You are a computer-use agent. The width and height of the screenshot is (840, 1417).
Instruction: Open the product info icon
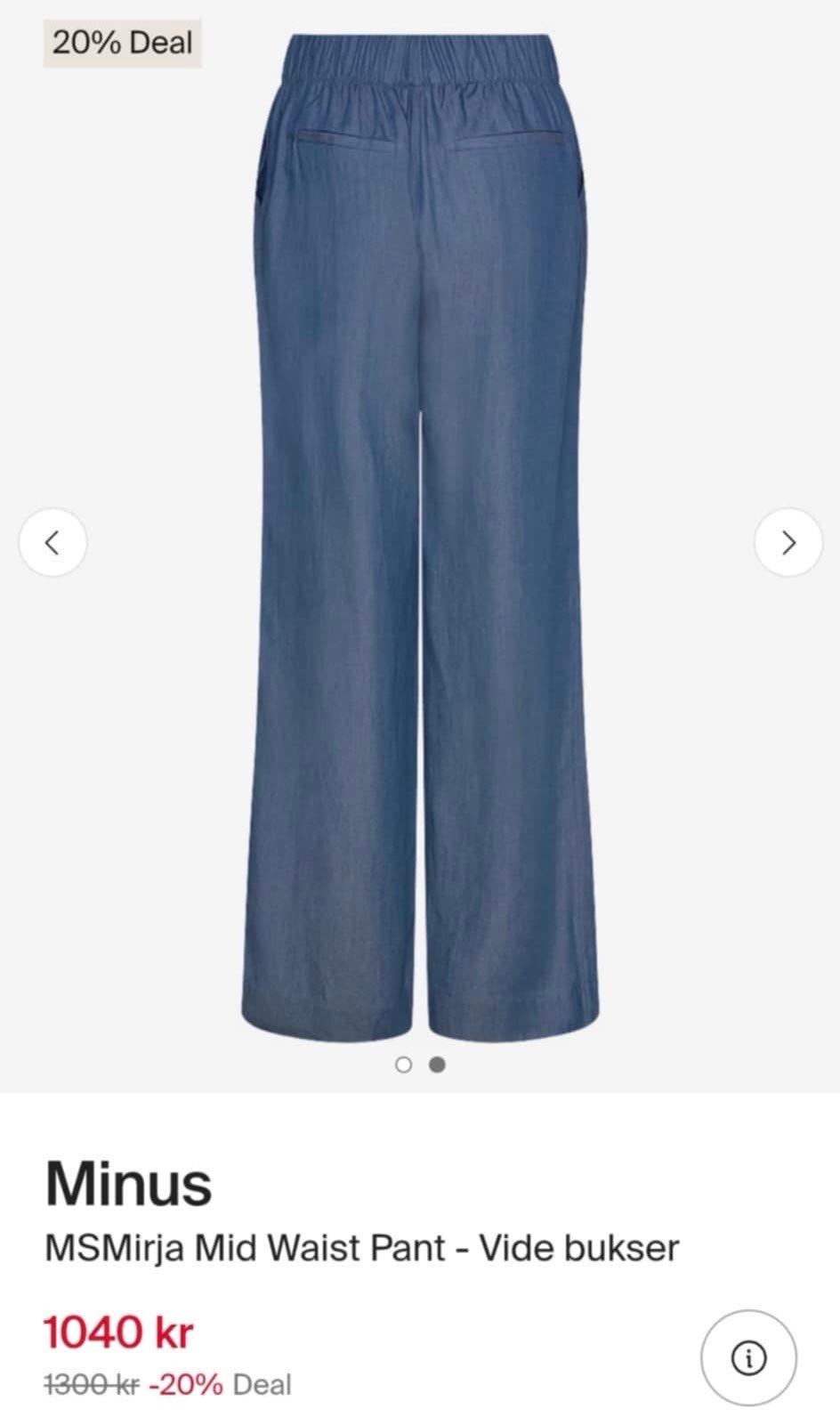pyautogui.click(x=748, y=1358)
